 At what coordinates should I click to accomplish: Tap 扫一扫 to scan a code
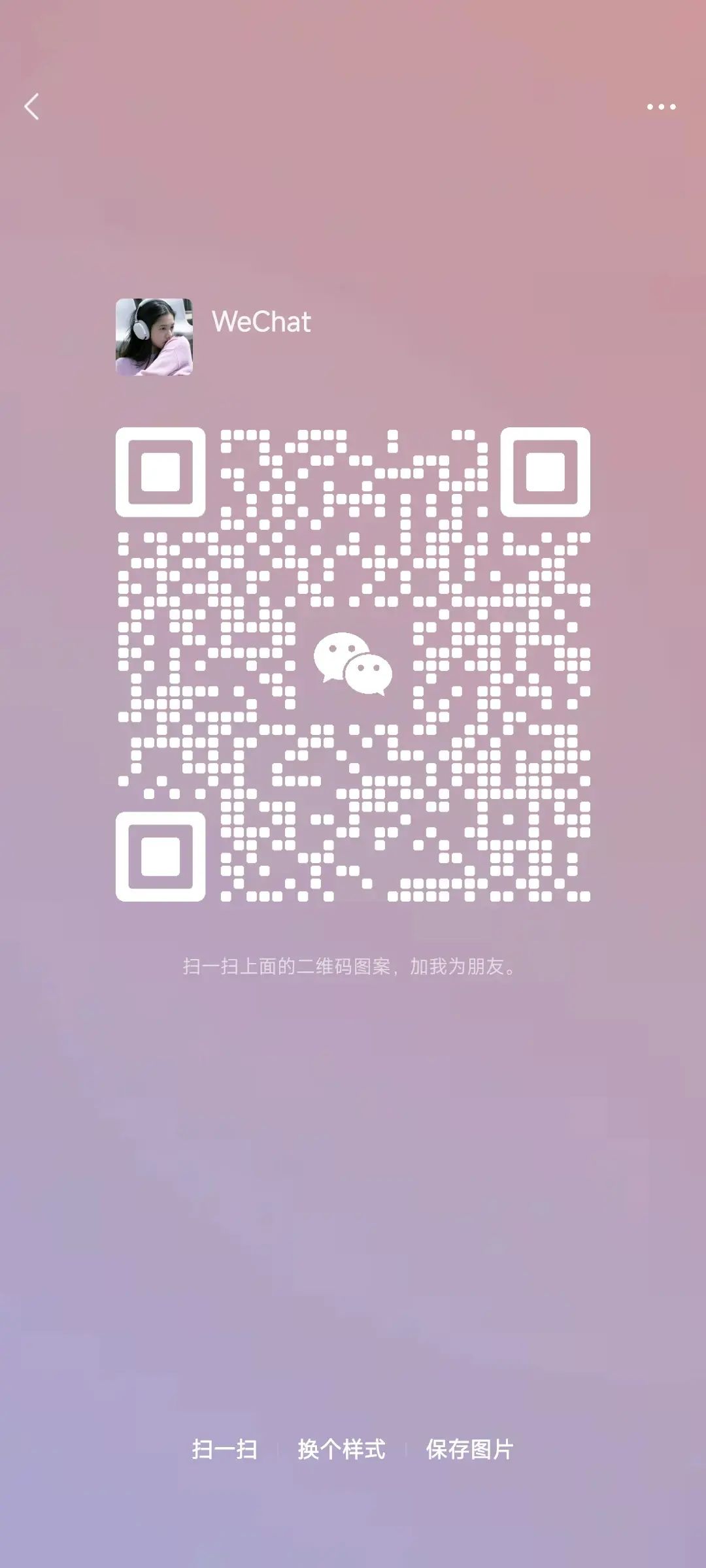(224, 1449)
